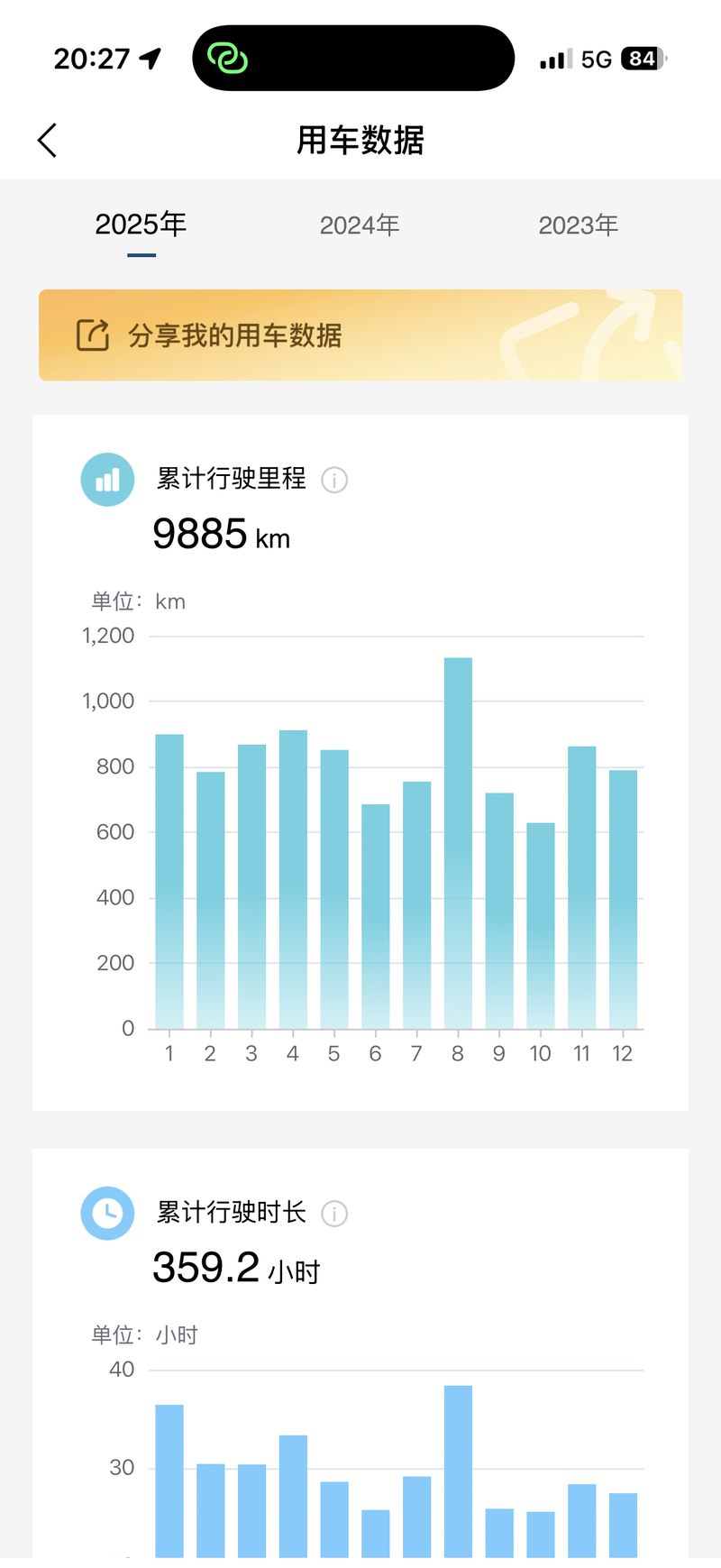The width and height of the screenshot is (721, 1568).
Task: Open the info icon beside 累计行驶里程
Action: tap(334, 480)
